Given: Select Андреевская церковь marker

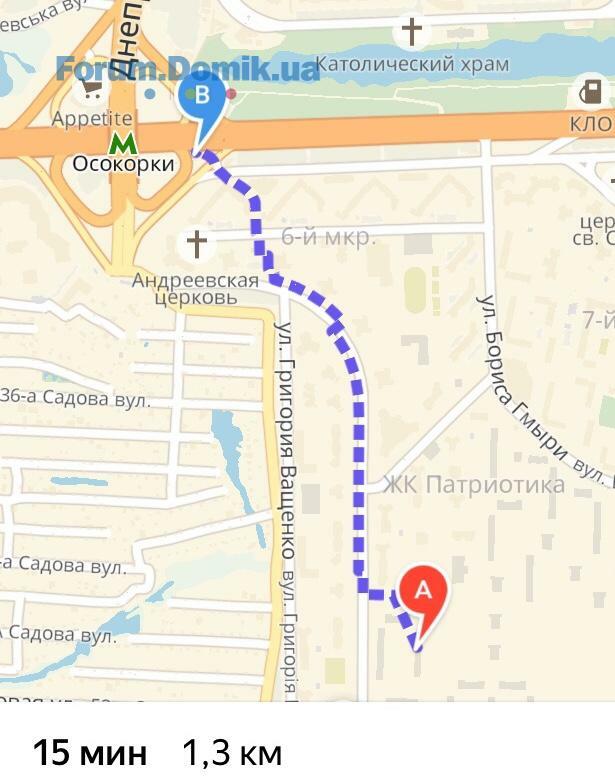Looking at the screenshot, I should pos(198,242).
